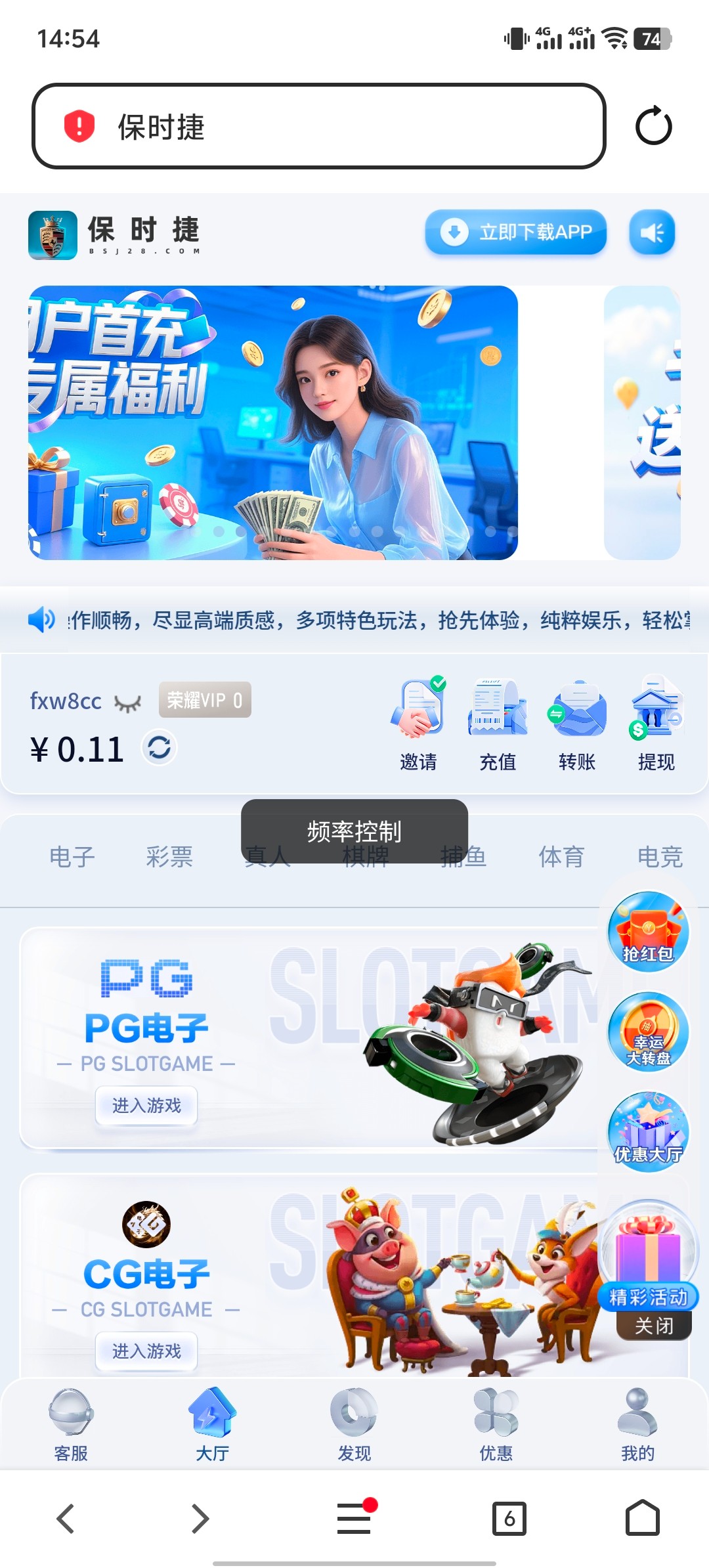Close the 精彩活动 floating widget
709x1568 pixels.
654,1326
